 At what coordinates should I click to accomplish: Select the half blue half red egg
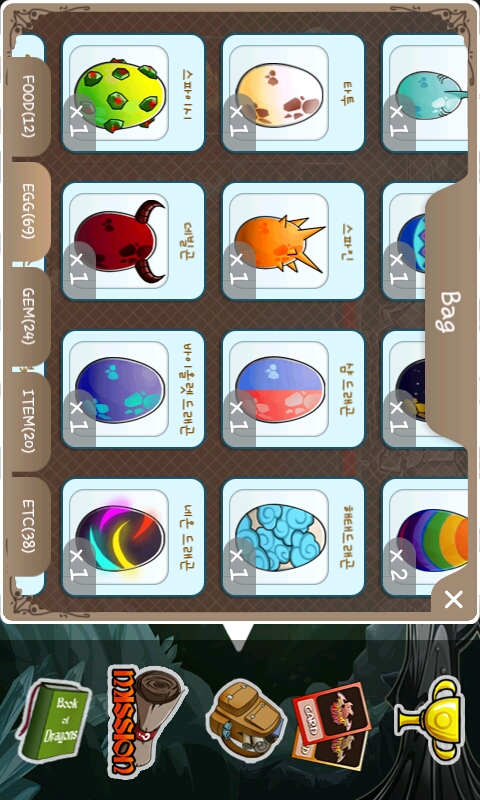coord(293,389)
